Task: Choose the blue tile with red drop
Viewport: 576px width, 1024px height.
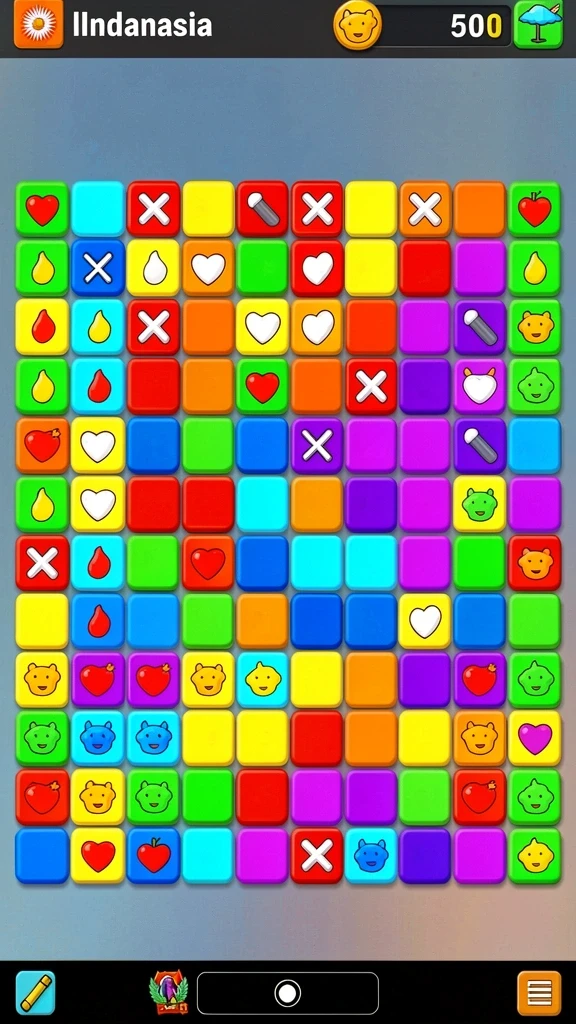Action: [x=98, y=621]
